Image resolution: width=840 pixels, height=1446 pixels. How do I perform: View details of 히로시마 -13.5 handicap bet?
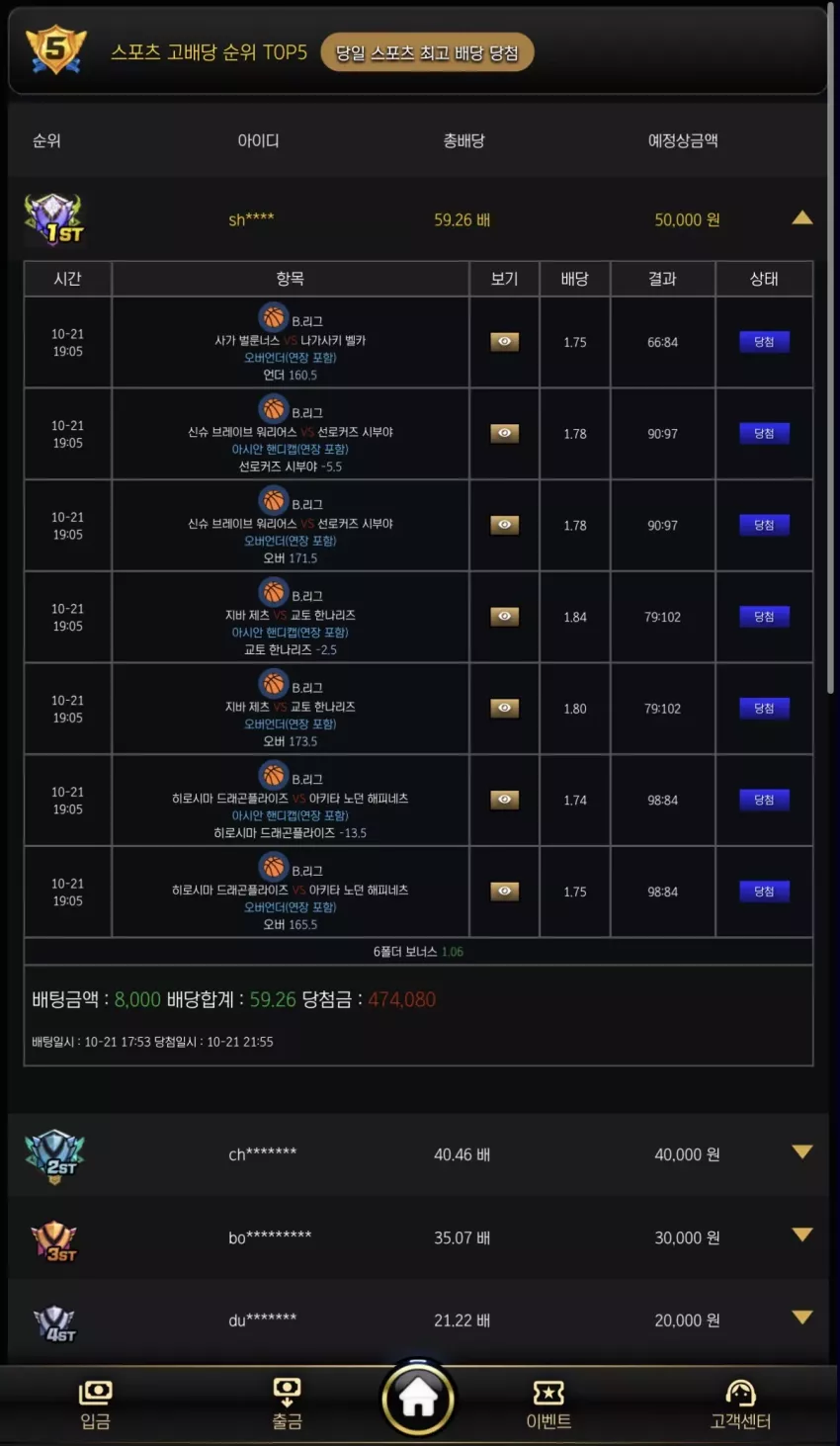[504, 800]
